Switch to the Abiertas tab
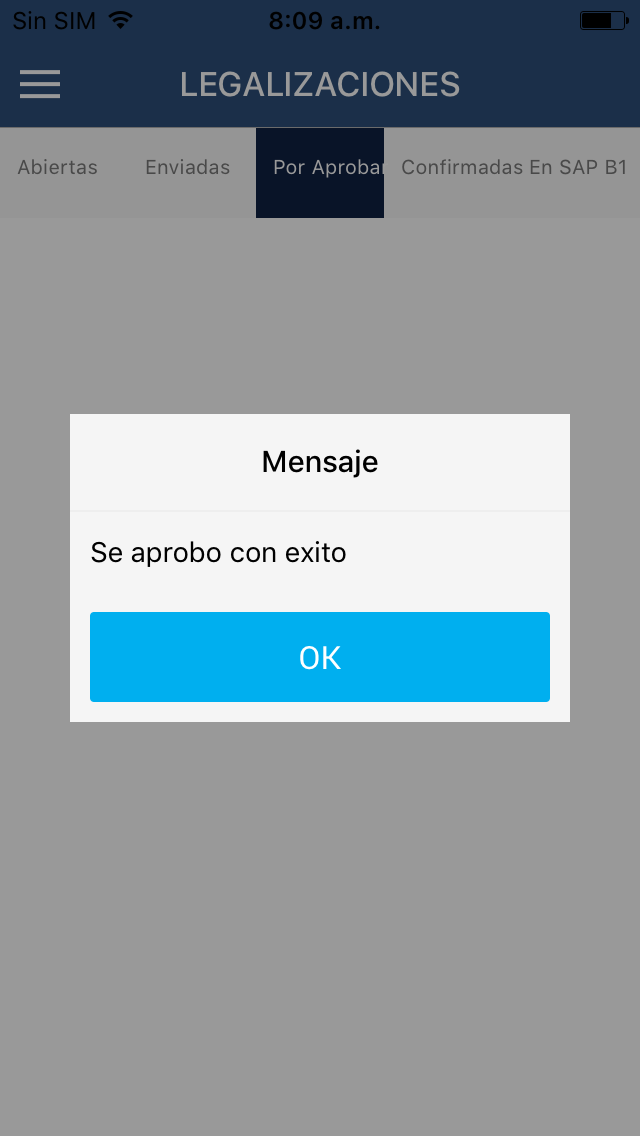 [x=58, y=168]
